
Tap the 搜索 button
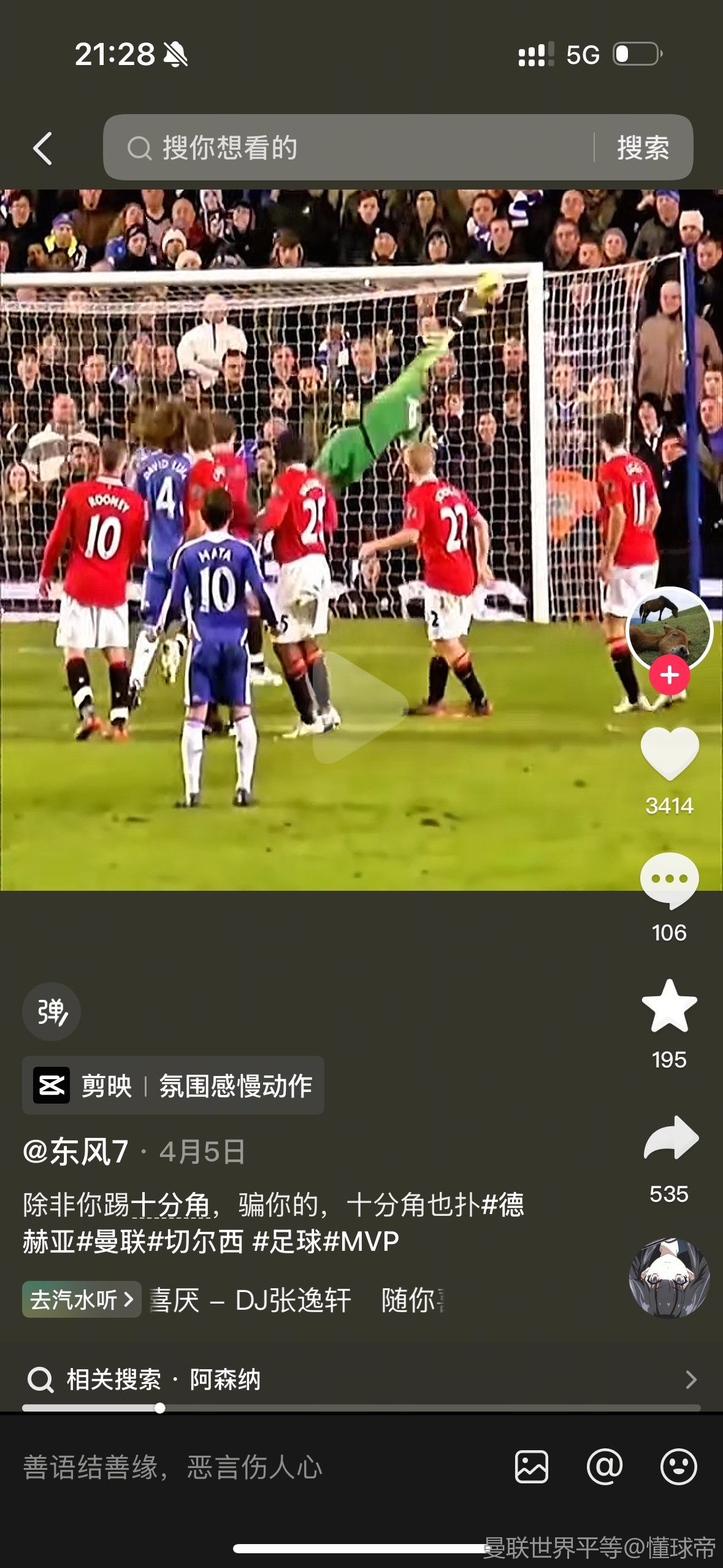pyautogui.click(x=643, y=148)
